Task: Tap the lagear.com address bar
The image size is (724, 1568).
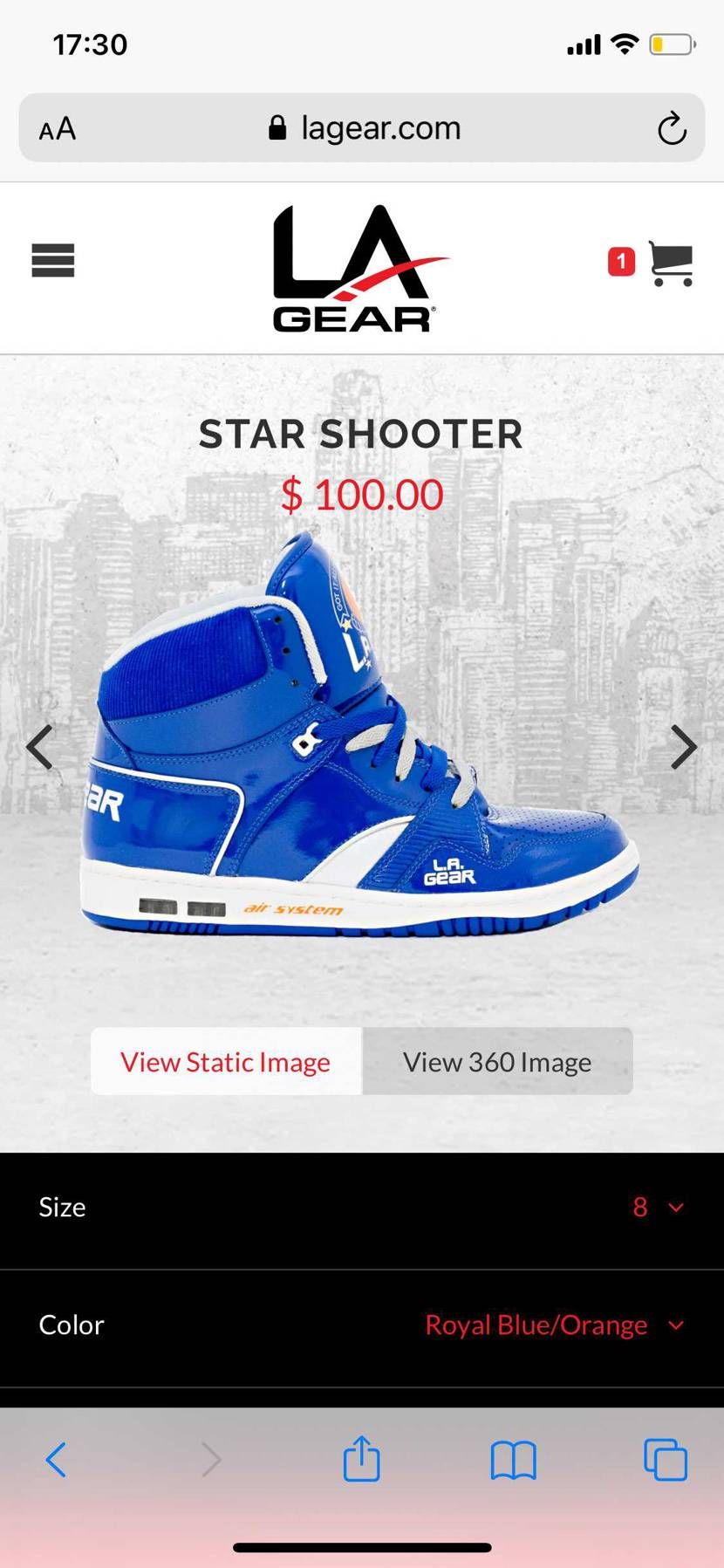Action: (365, 128)
